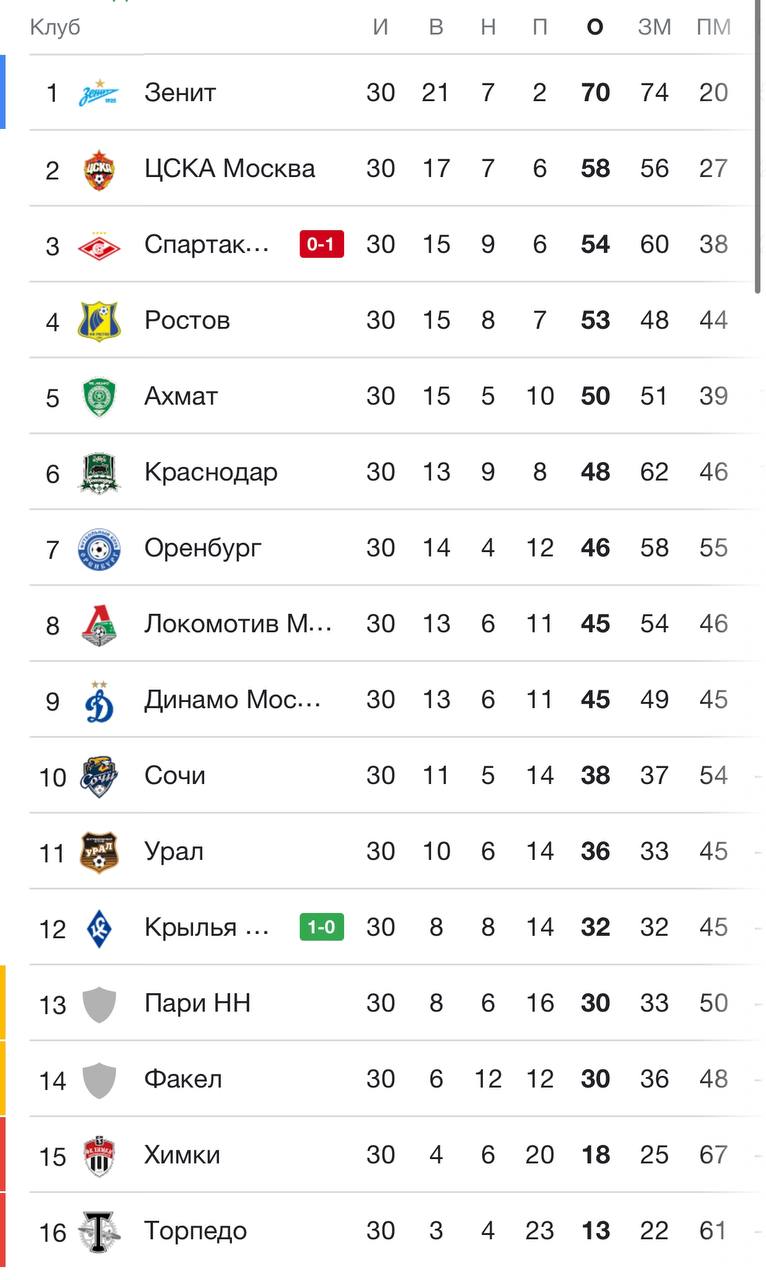Tap the Ахмат row

click(391, 397)
